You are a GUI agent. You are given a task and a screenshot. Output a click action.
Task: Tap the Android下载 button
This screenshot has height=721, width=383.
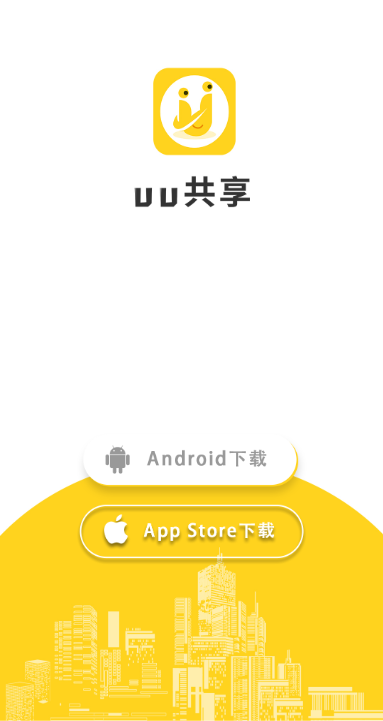(x=190, y=459)
